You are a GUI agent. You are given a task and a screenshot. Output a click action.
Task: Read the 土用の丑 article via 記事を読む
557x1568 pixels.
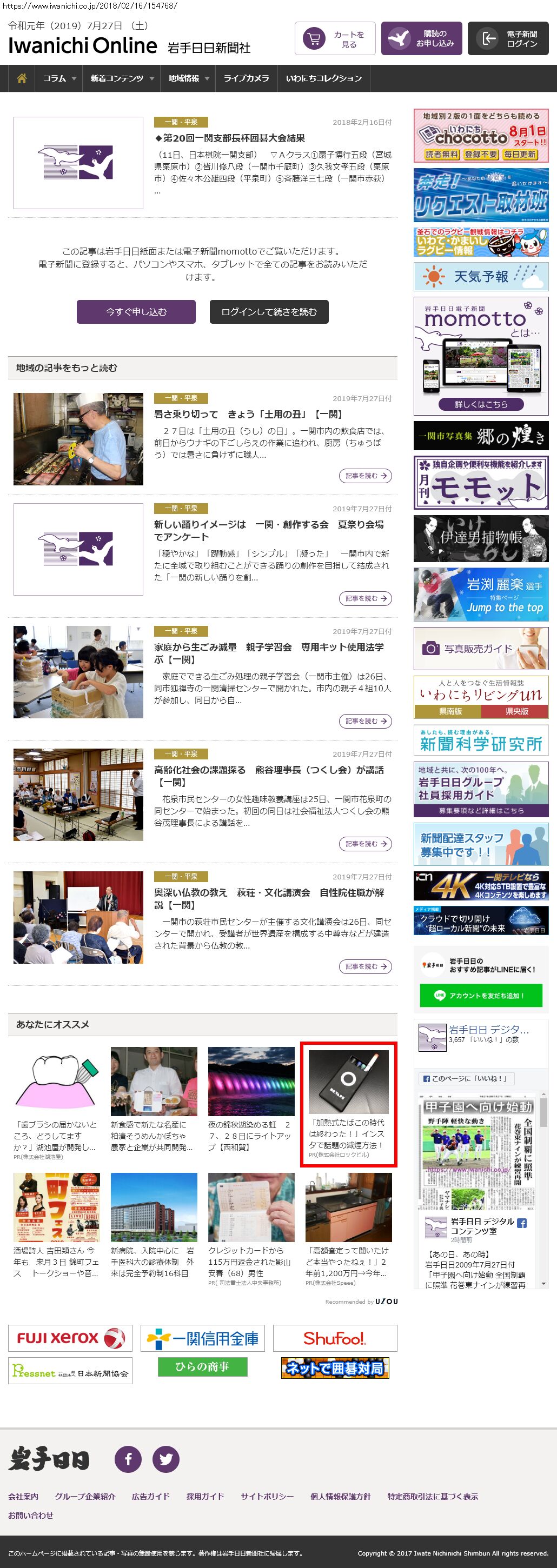click(364, 476)
